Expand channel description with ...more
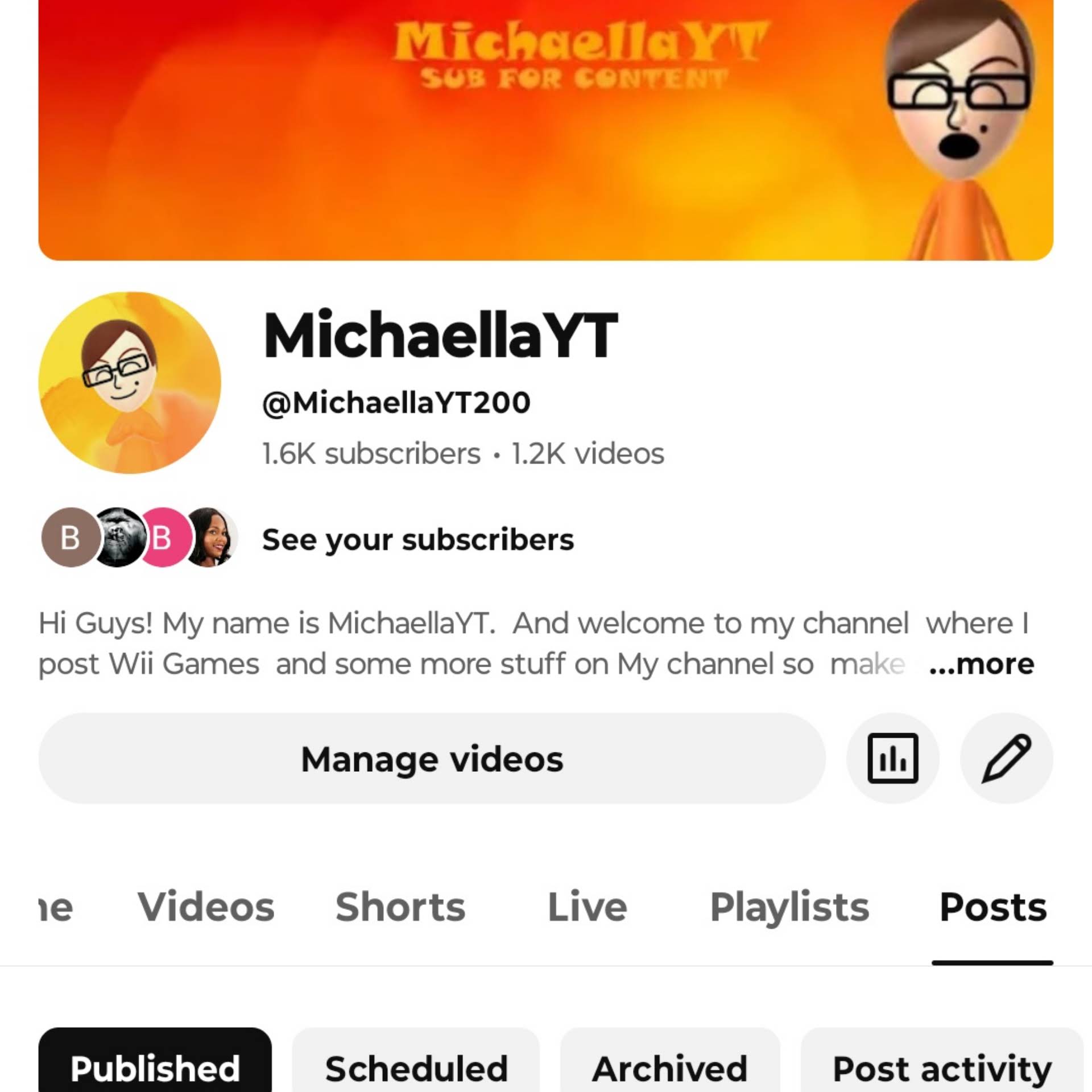Image resolution: width=1092 pixels, height=1092 pixels. point(981,664)
